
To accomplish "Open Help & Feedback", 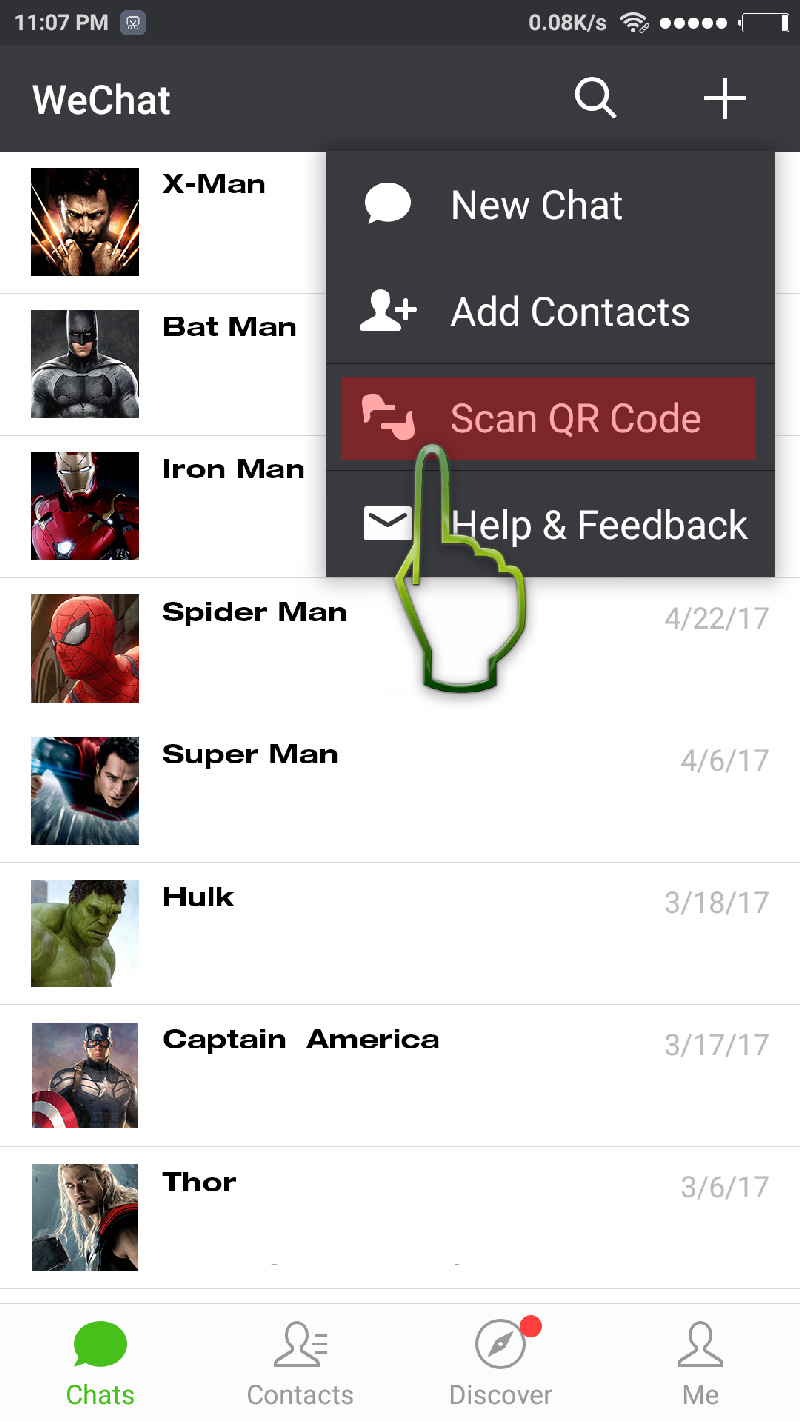I will pos(600,525).
